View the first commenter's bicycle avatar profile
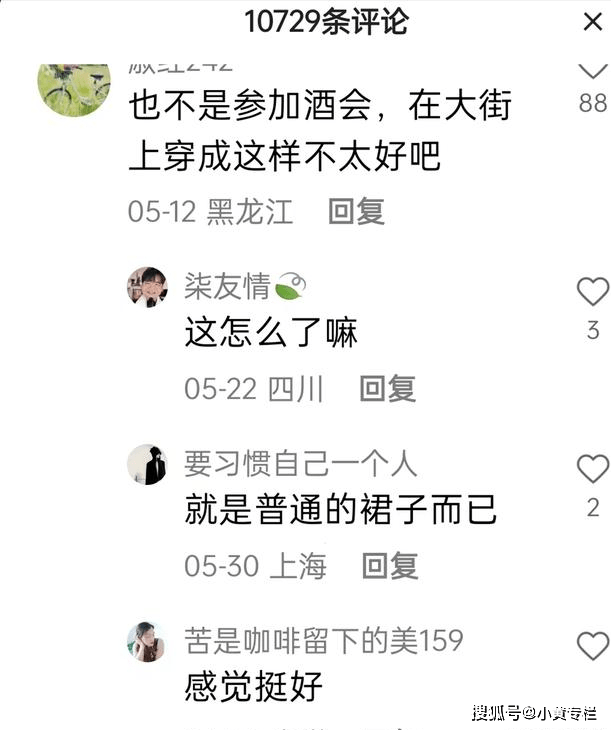The image size is (611, 730). tap(74, 90)
